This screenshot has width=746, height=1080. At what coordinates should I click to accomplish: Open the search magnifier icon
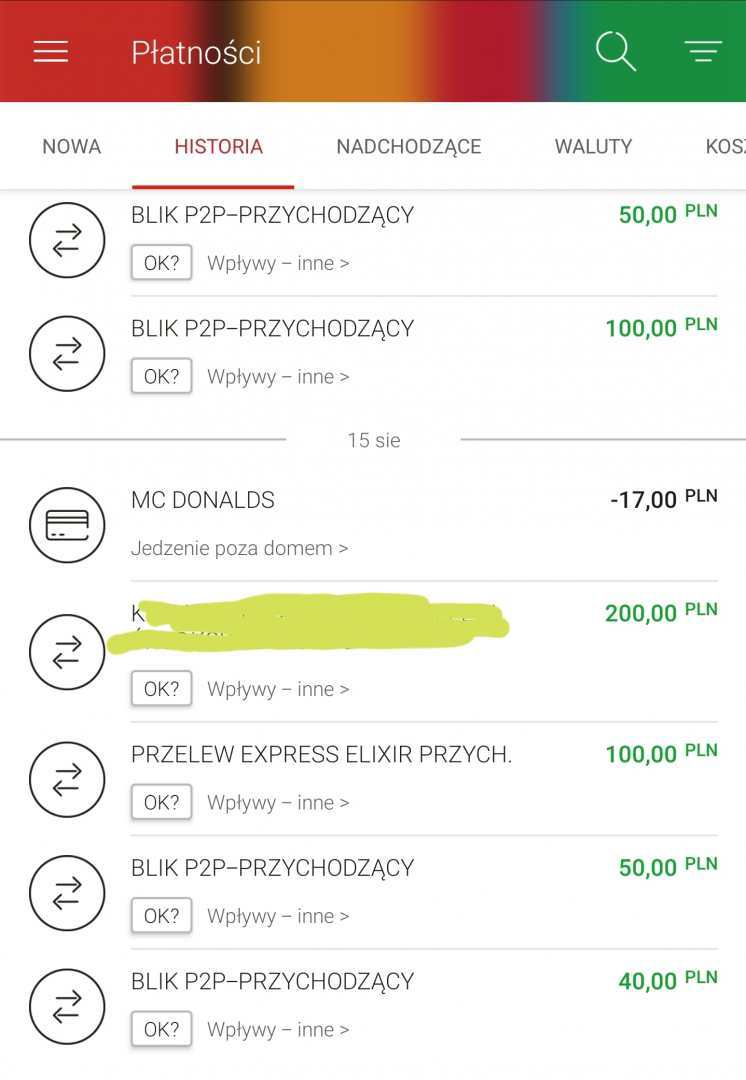[615, 51]
